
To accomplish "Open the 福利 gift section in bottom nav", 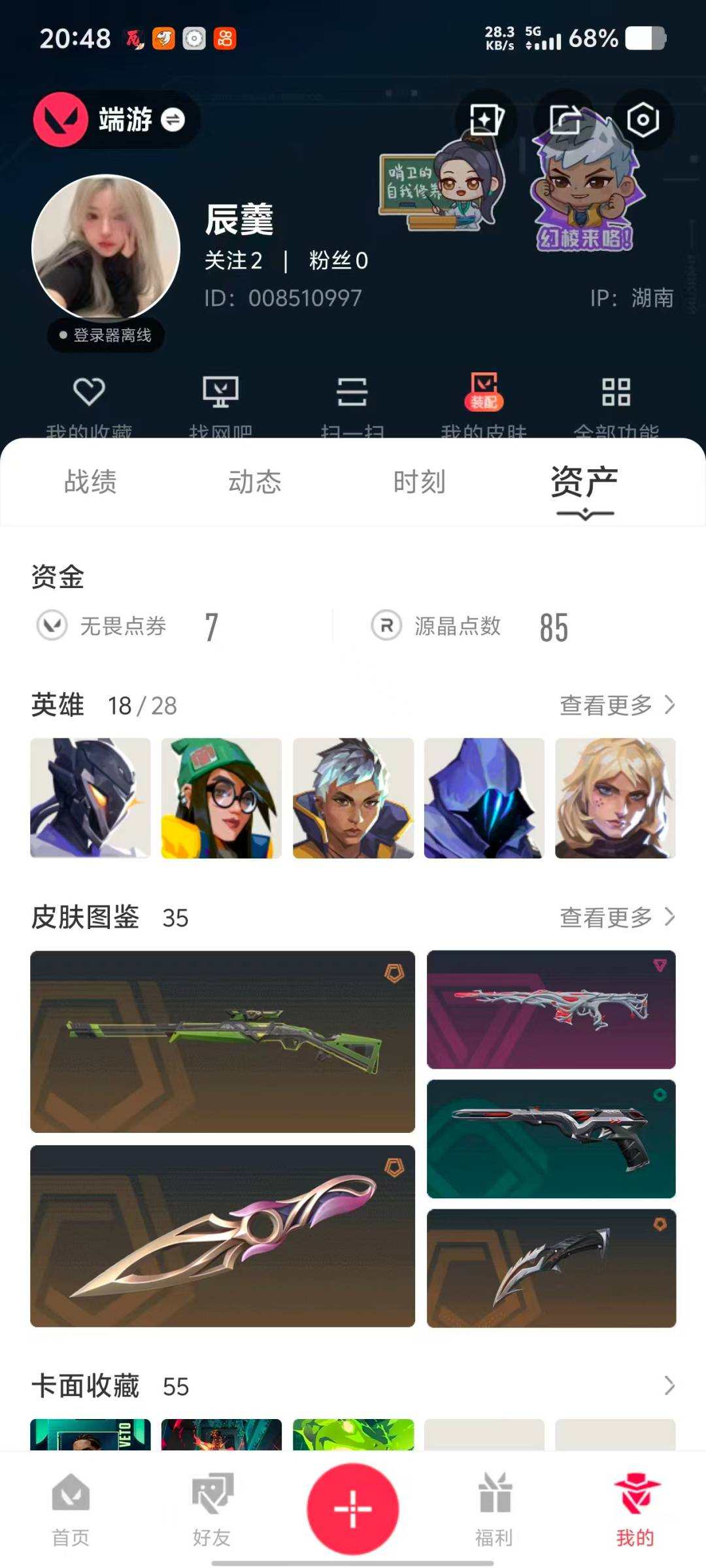I will pyautogui.click(x=495, y=1516).
